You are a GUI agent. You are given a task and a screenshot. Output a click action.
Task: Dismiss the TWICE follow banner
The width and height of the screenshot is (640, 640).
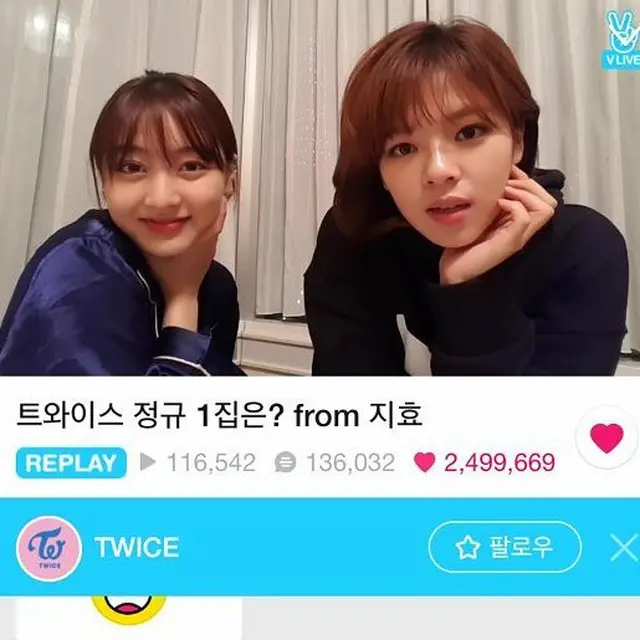point(622,547)
